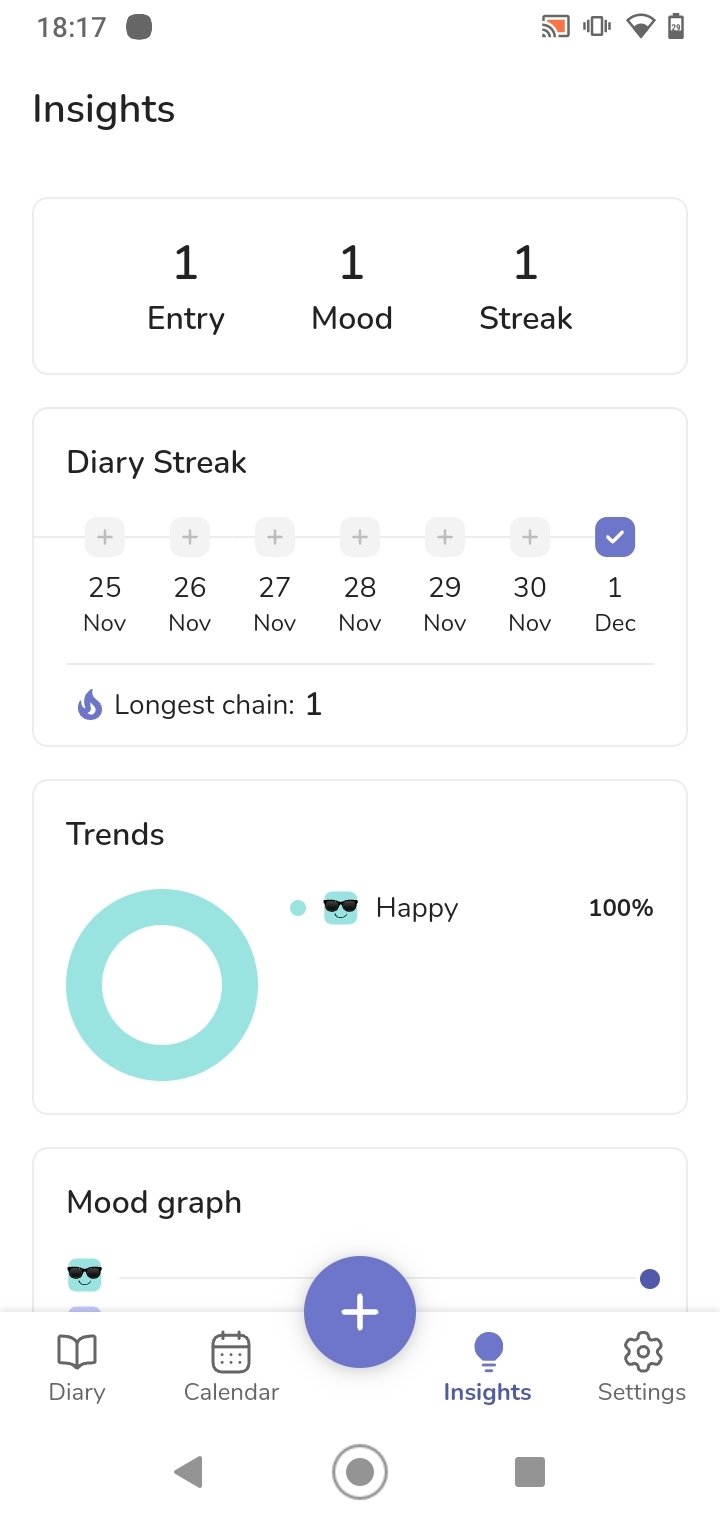
Task: Add an entry for 30 Nov
Action: tap(530, 537)
